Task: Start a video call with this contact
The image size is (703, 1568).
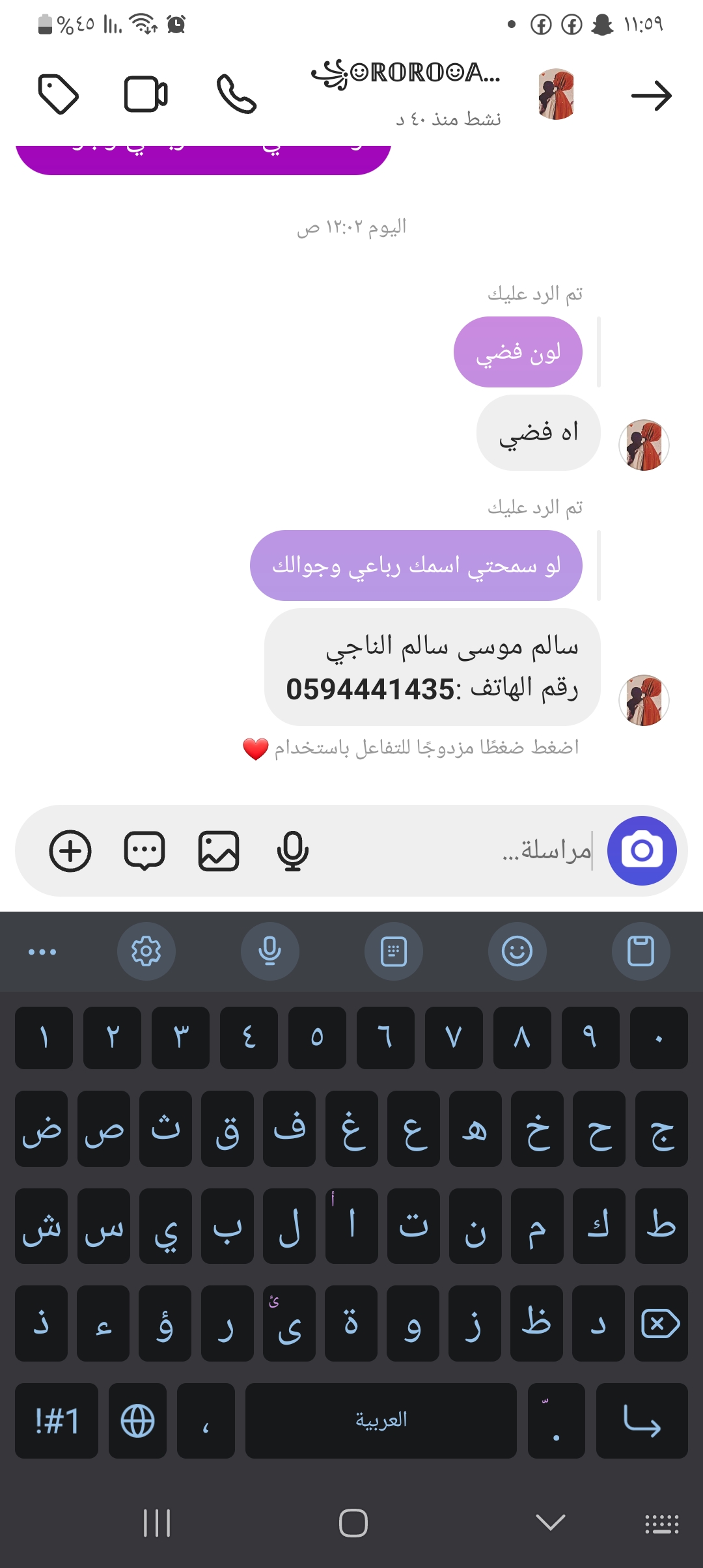Action: point(146,94)
